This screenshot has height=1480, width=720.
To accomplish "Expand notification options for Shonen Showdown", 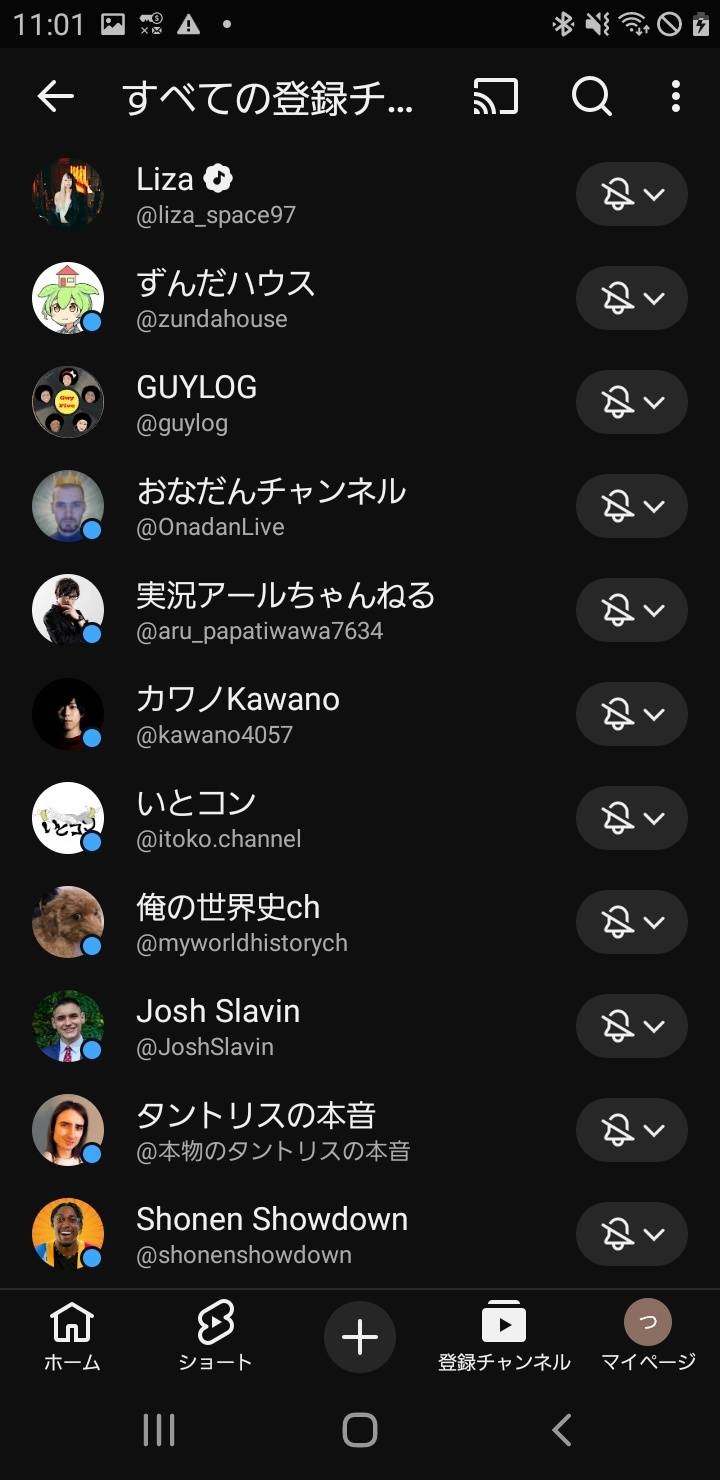I will (x=631, y=1234).
